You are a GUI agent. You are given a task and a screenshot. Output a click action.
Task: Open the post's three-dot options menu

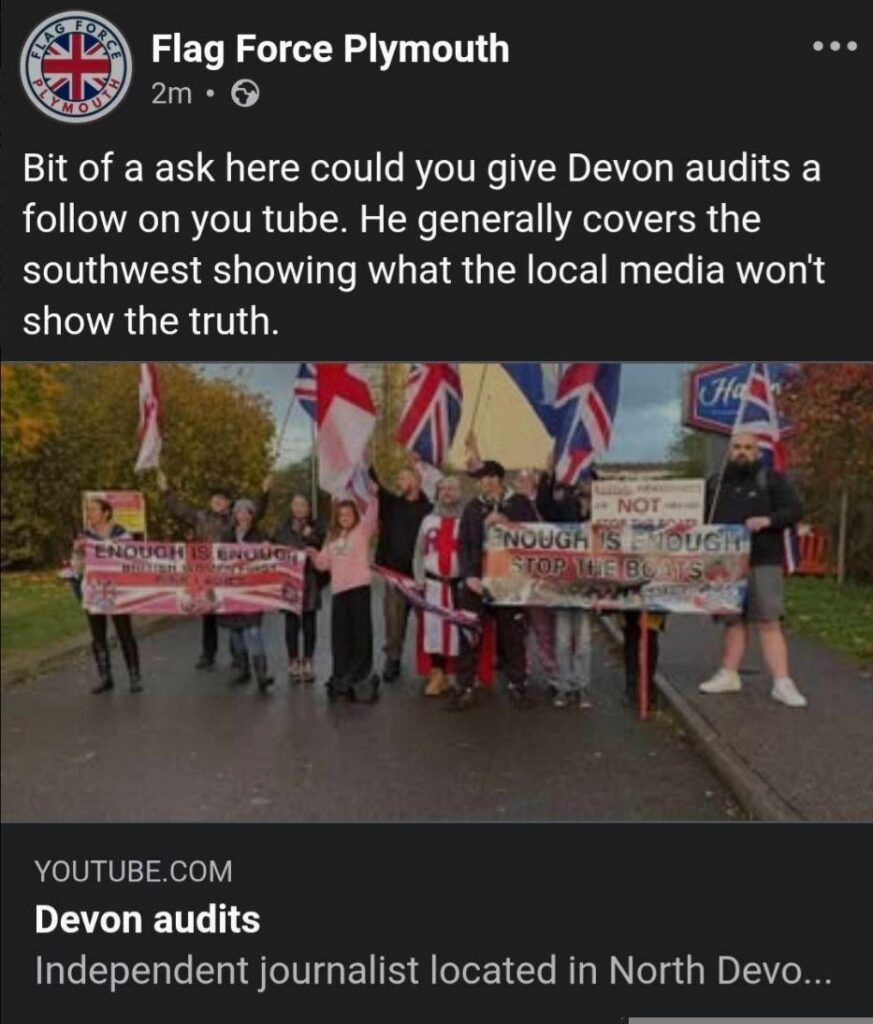(x=835, y=47)
